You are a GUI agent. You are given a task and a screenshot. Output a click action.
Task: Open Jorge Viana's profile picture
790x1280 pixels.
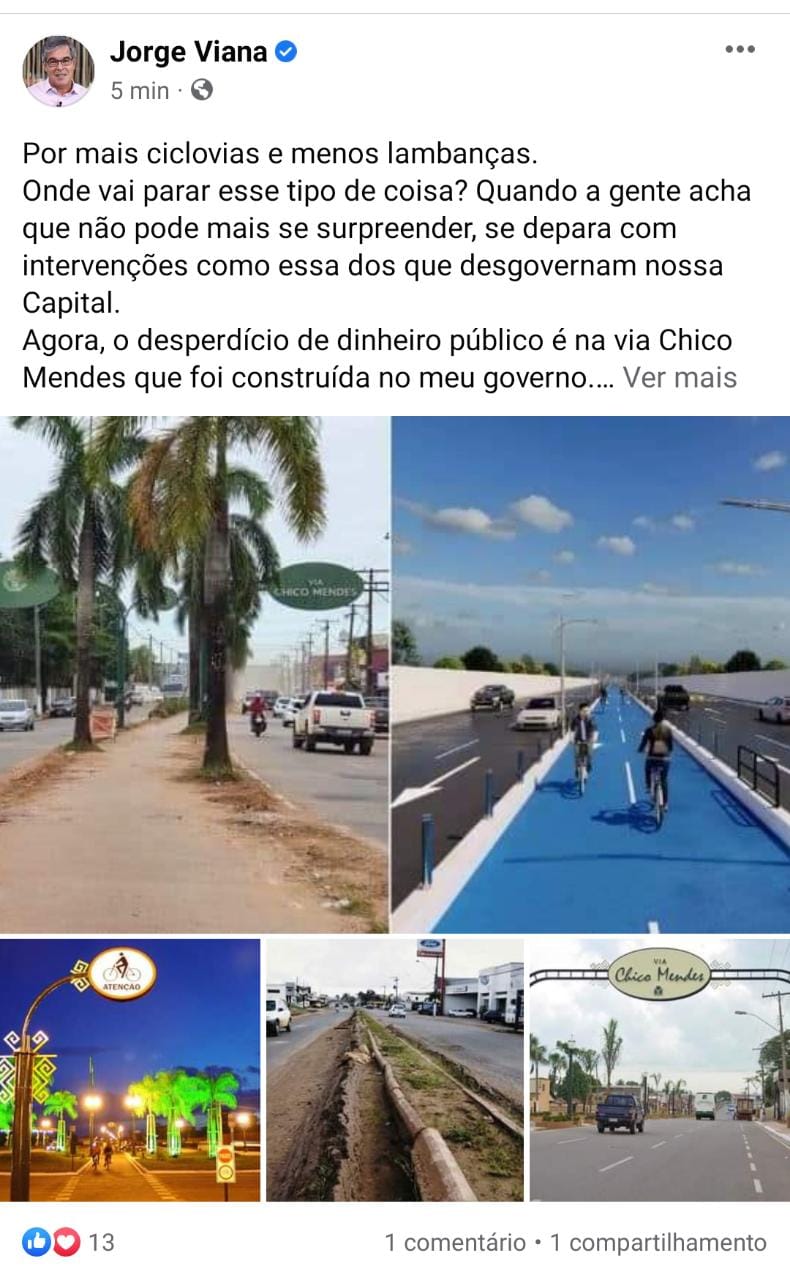click(58, 71)
